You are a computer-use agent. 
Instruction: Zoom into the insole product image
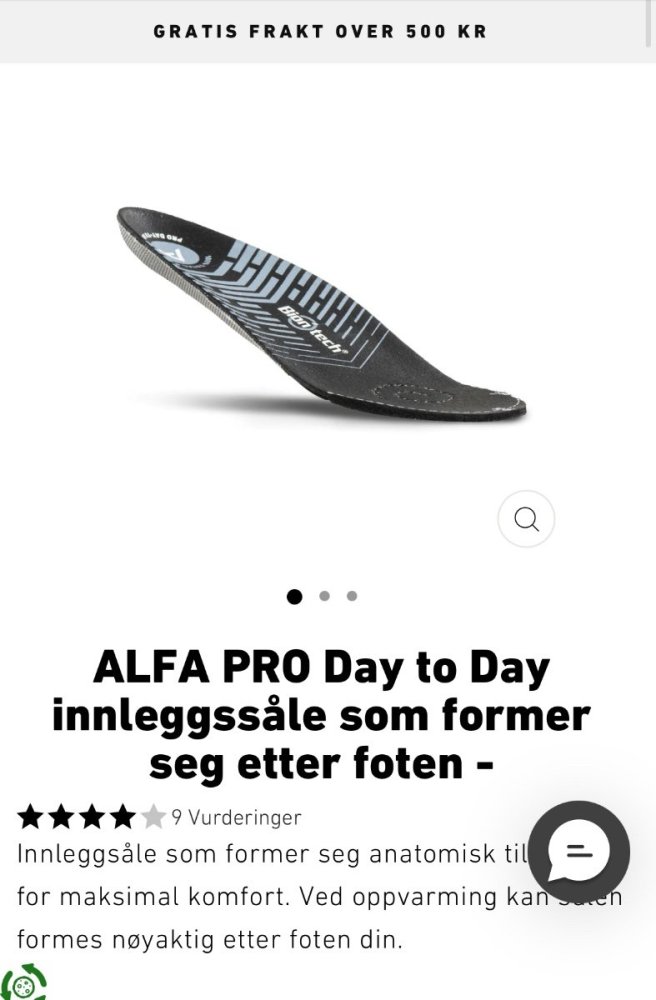tap(526, 519)
